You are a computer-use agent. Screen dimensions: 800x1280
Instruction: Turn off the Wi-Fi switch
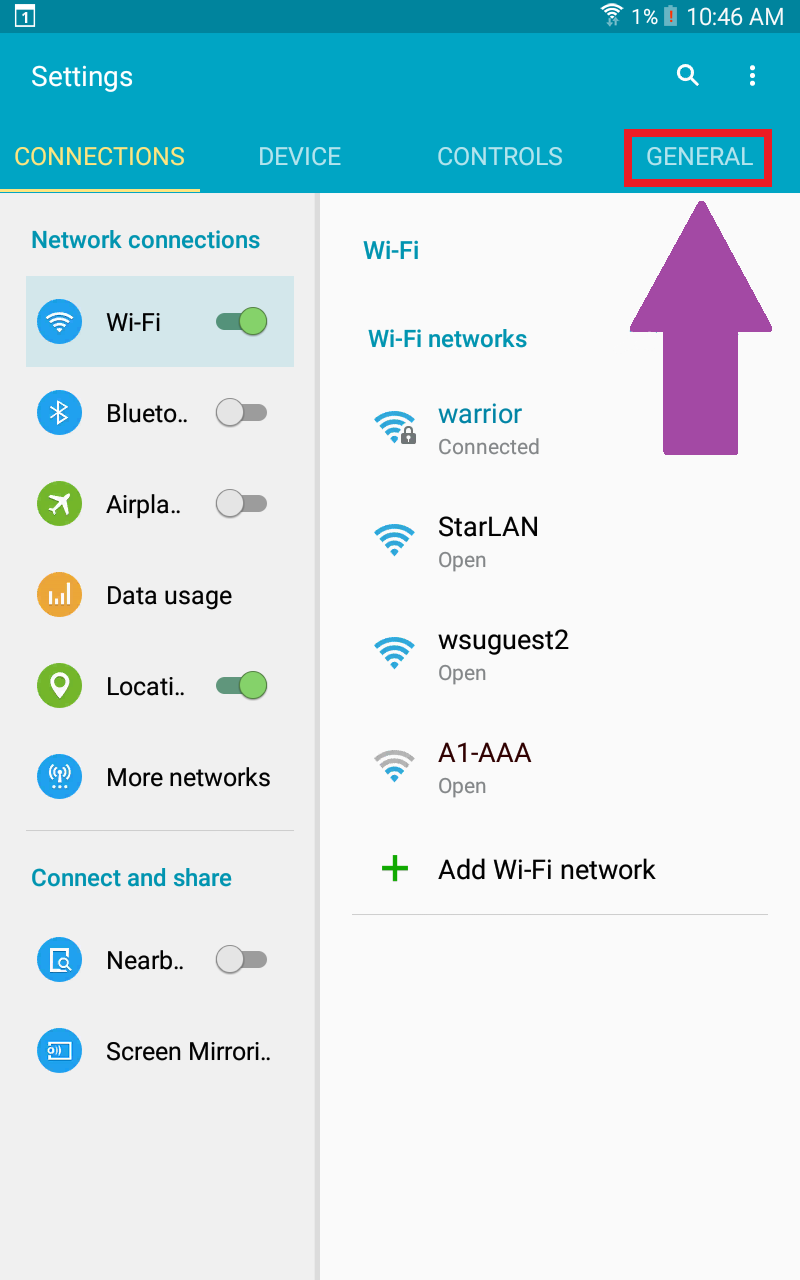tap(242, 322)
